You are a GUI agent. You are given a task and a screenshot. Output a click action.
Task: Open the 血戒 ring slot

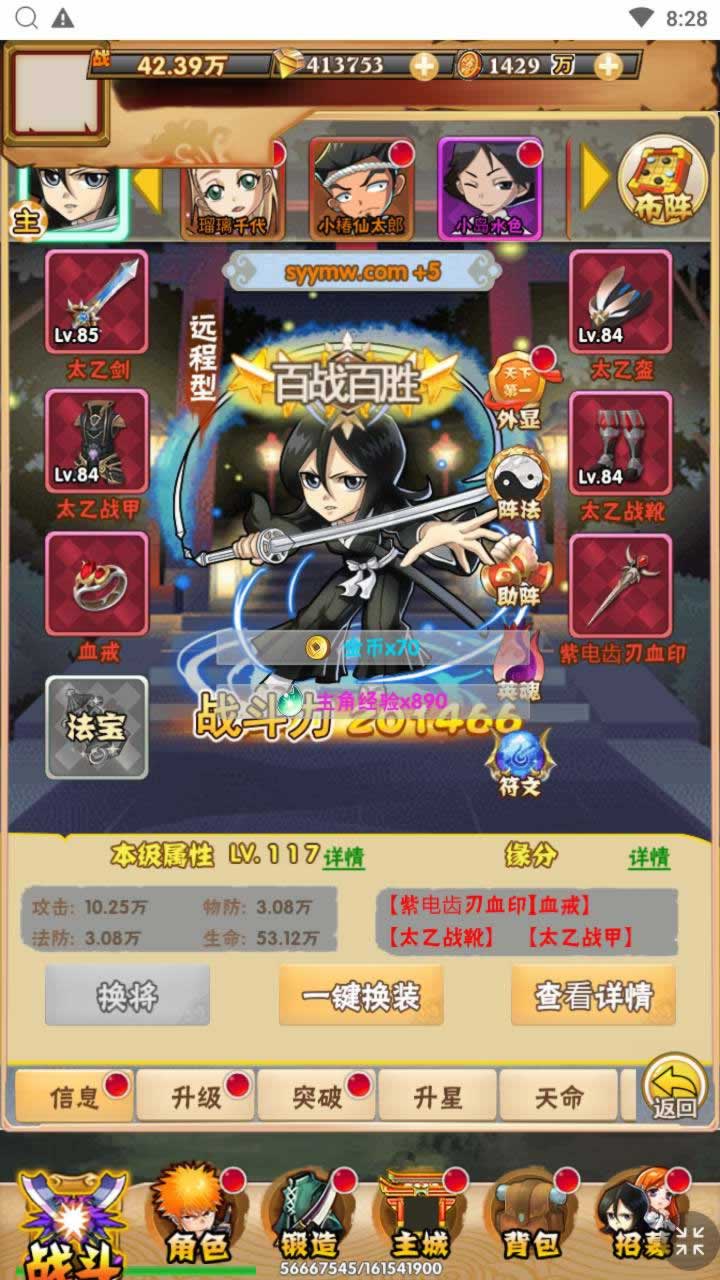(97, 582)
